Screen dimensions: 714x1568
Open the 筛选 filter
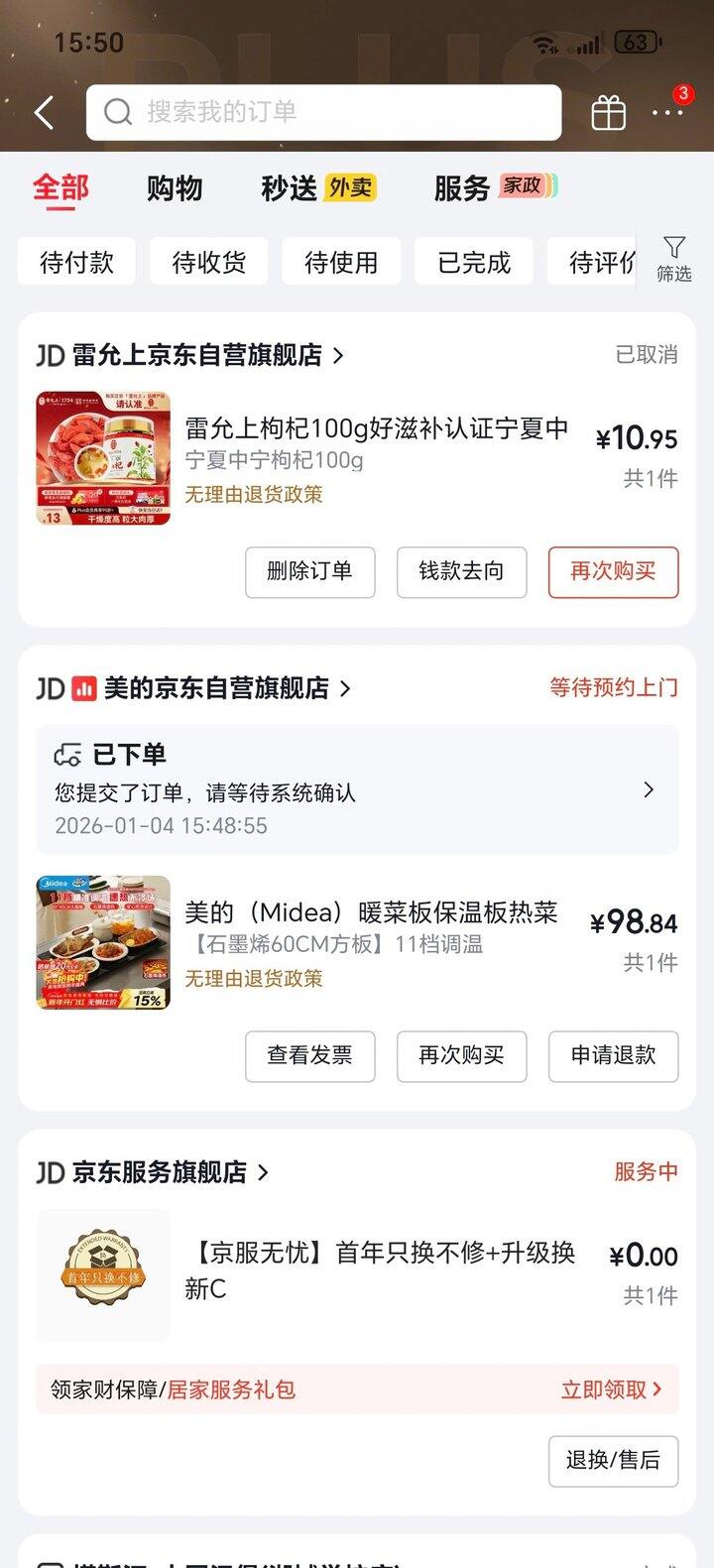(674, 260)
